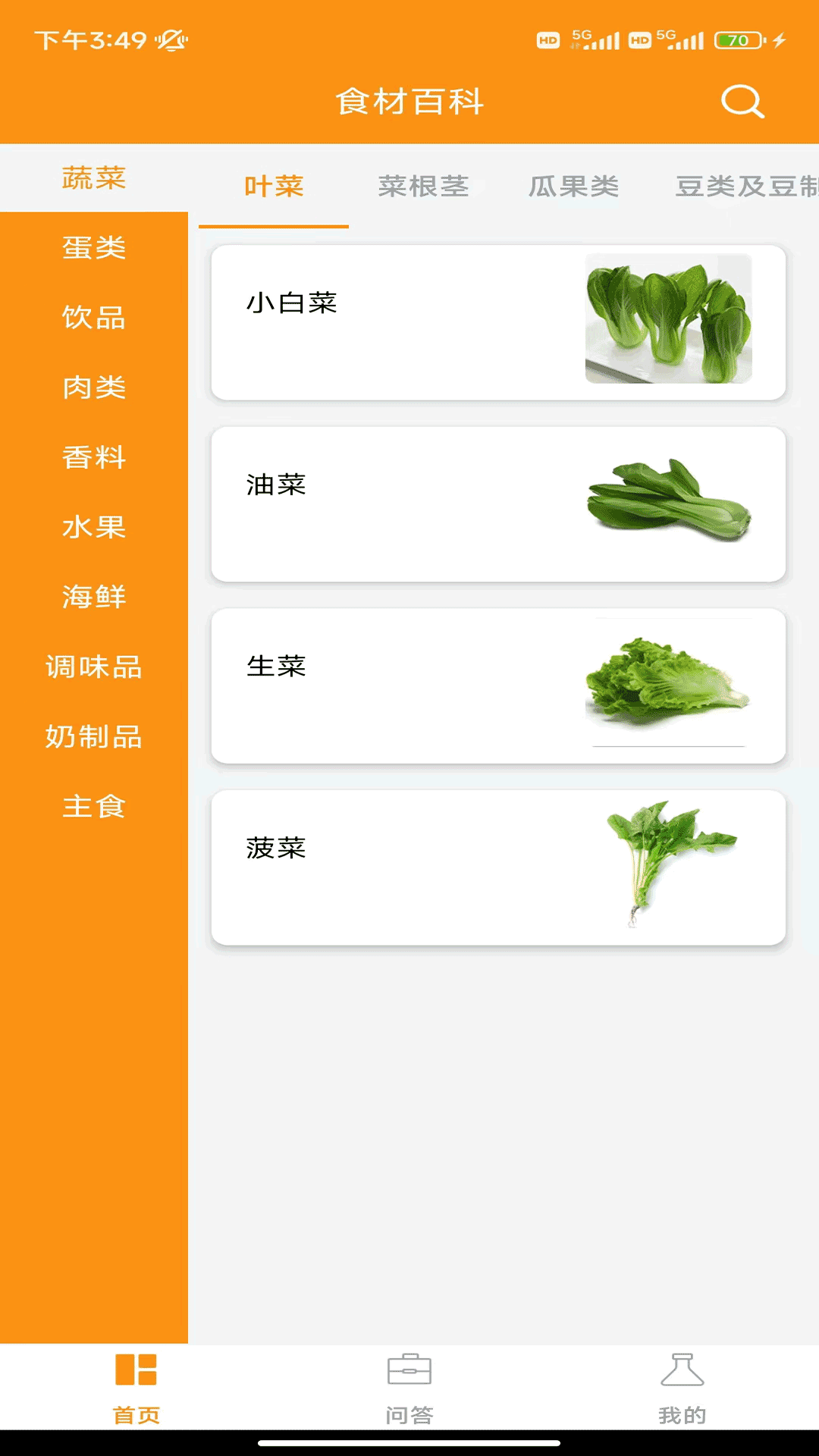Open the search icon in the title bar
819x1456 pixels.
click(742, 101)
